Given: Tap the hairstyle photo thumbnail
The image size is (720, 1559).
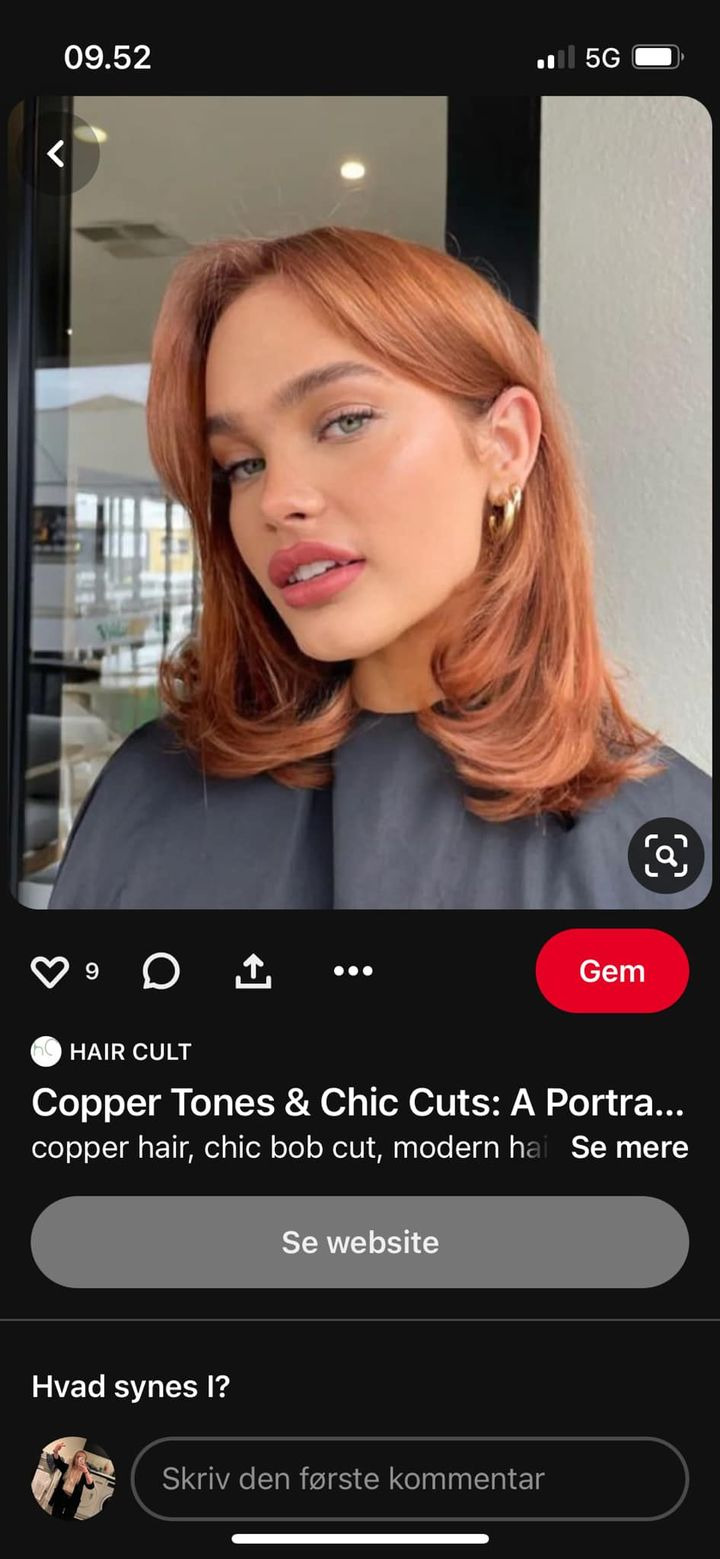Looking at the screenshot, I should [360, 500].
